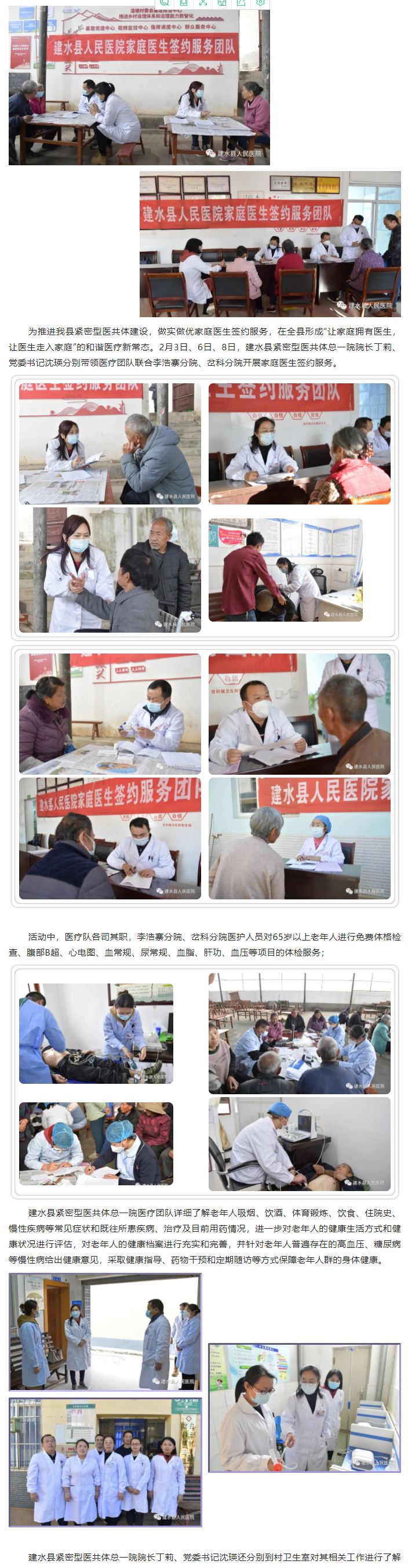Open the phone view icon in the toolbar
This screenshot has width=408, height=1568.
coord(184,2)
